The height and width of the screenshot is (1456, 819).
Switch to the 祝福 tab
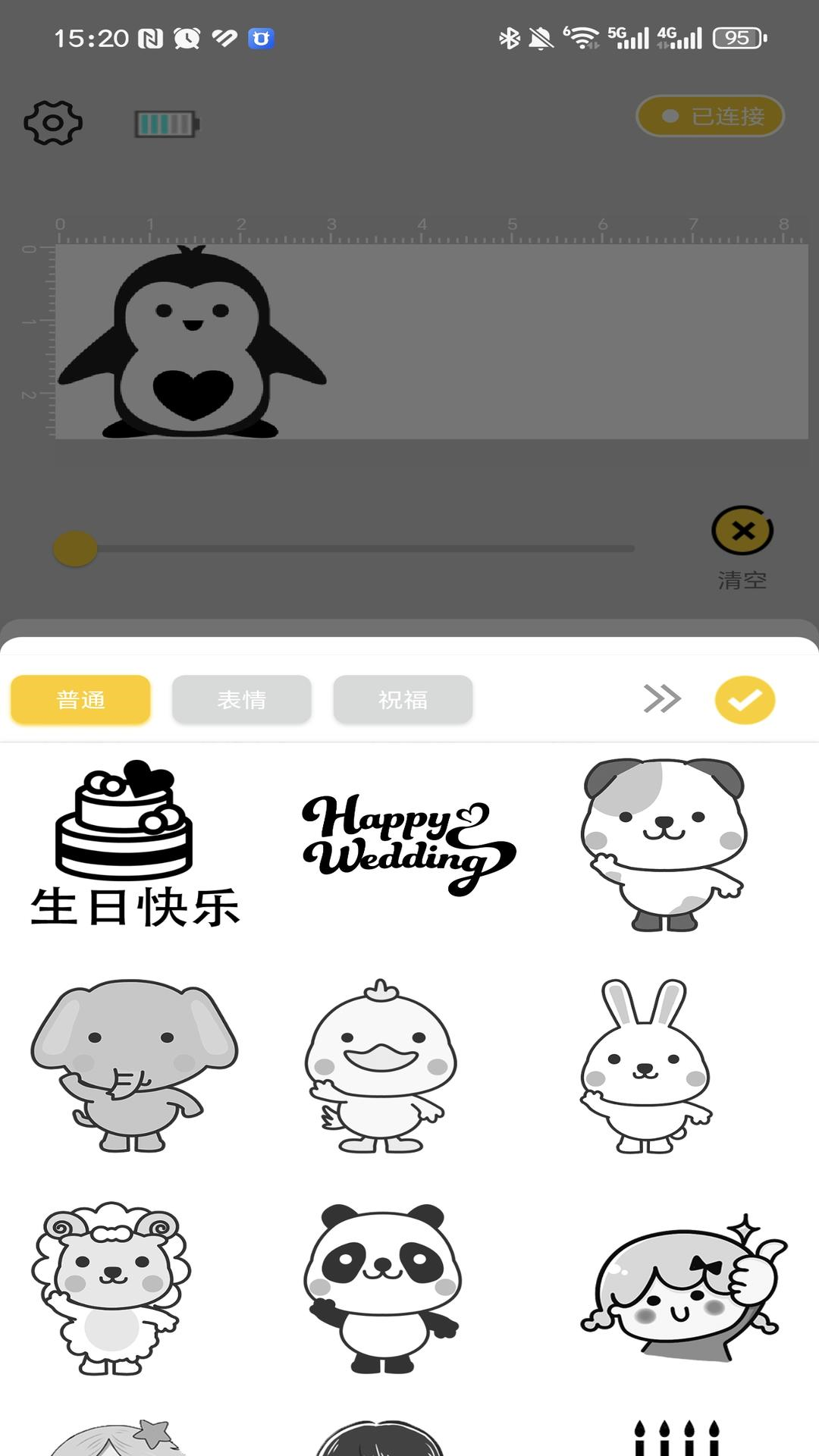click(x=403, y=699)
